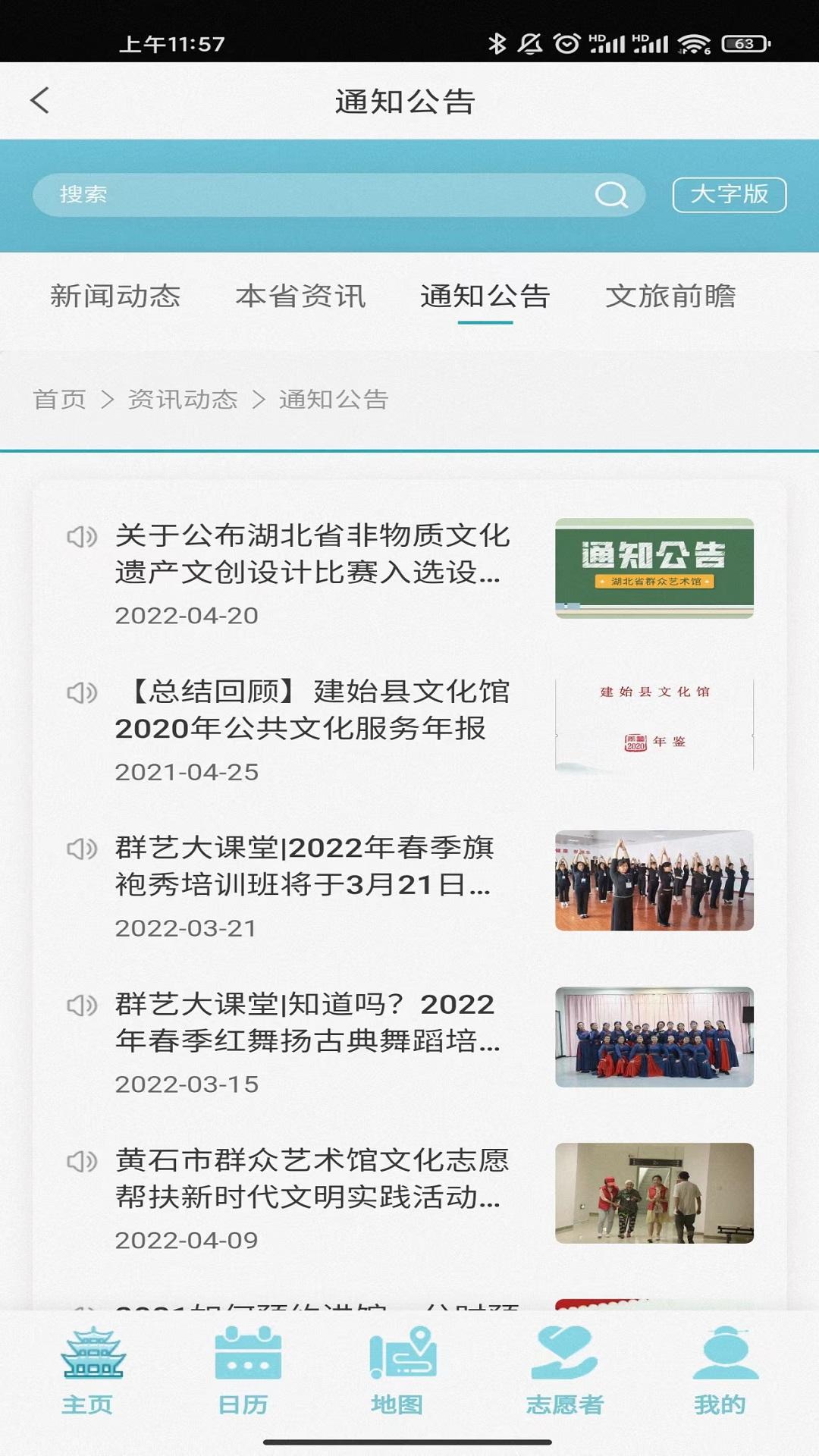819x1456 pixels.
Task: Open the 湖北省非物质文化遗产文创设计比赛 notice
Action: pos(311,554)
